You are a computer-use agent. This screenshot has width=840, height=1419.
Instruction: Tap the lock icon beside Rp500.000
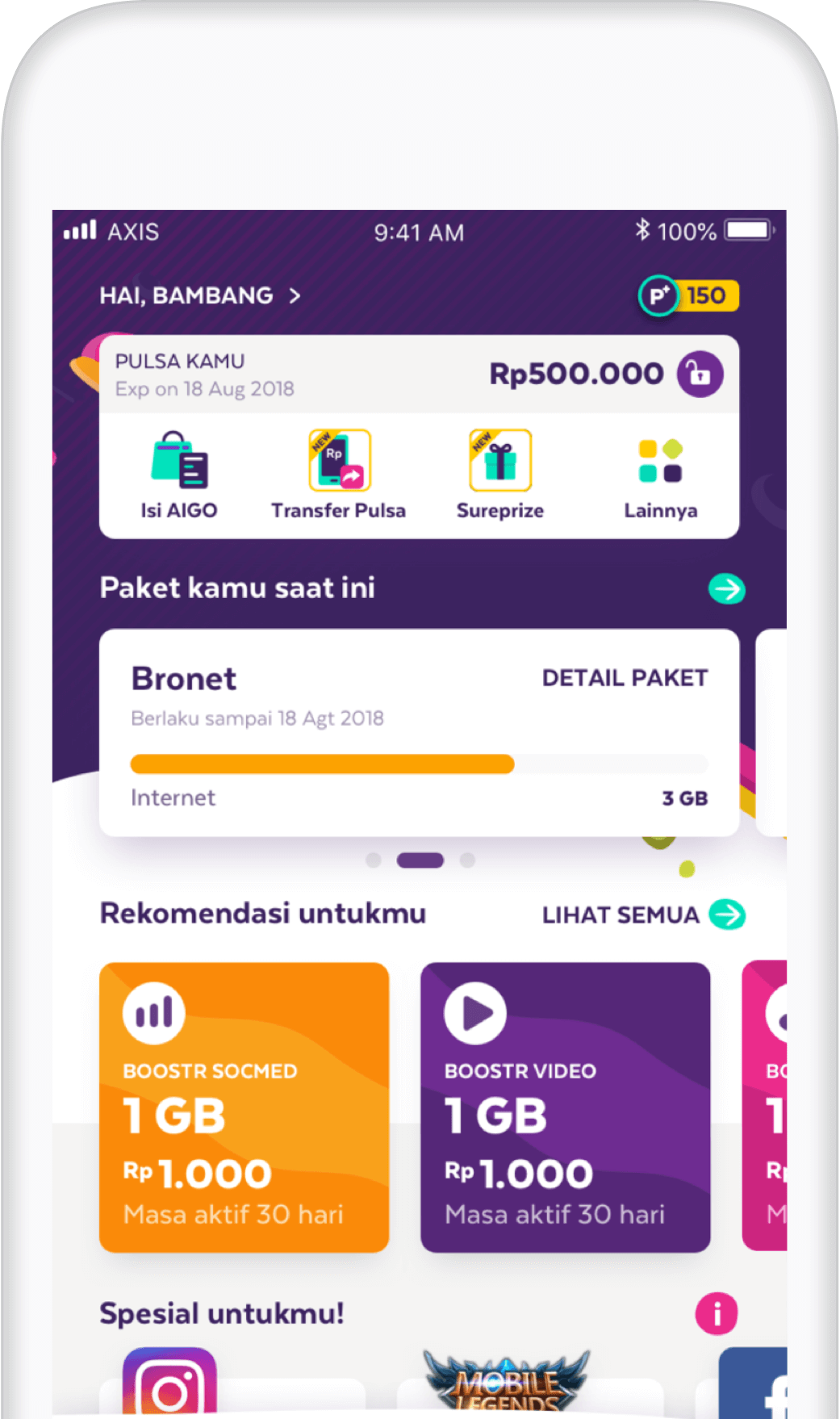[700, 375]
